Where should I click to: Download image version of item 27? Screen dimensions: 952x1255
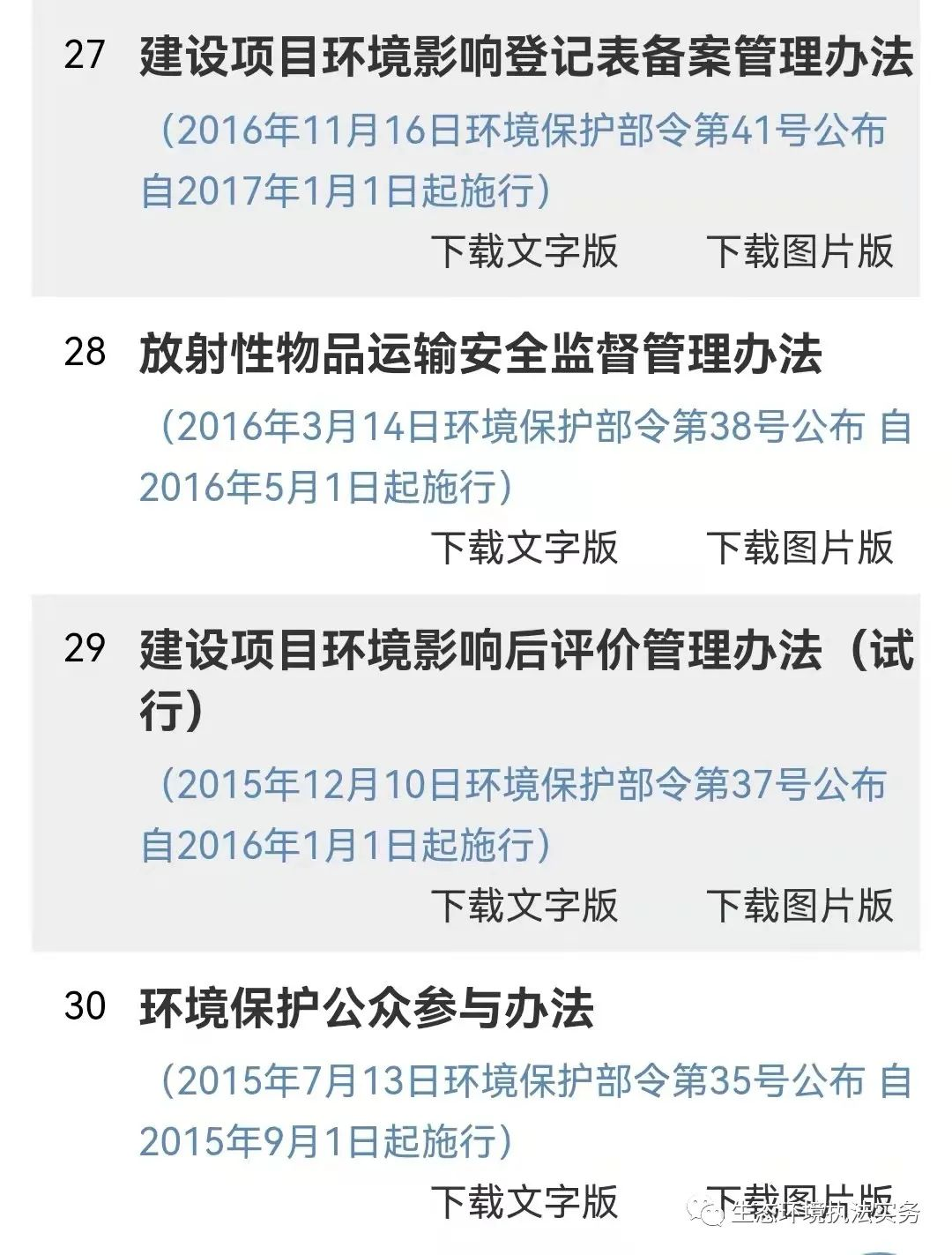click(x=800, y=251)
